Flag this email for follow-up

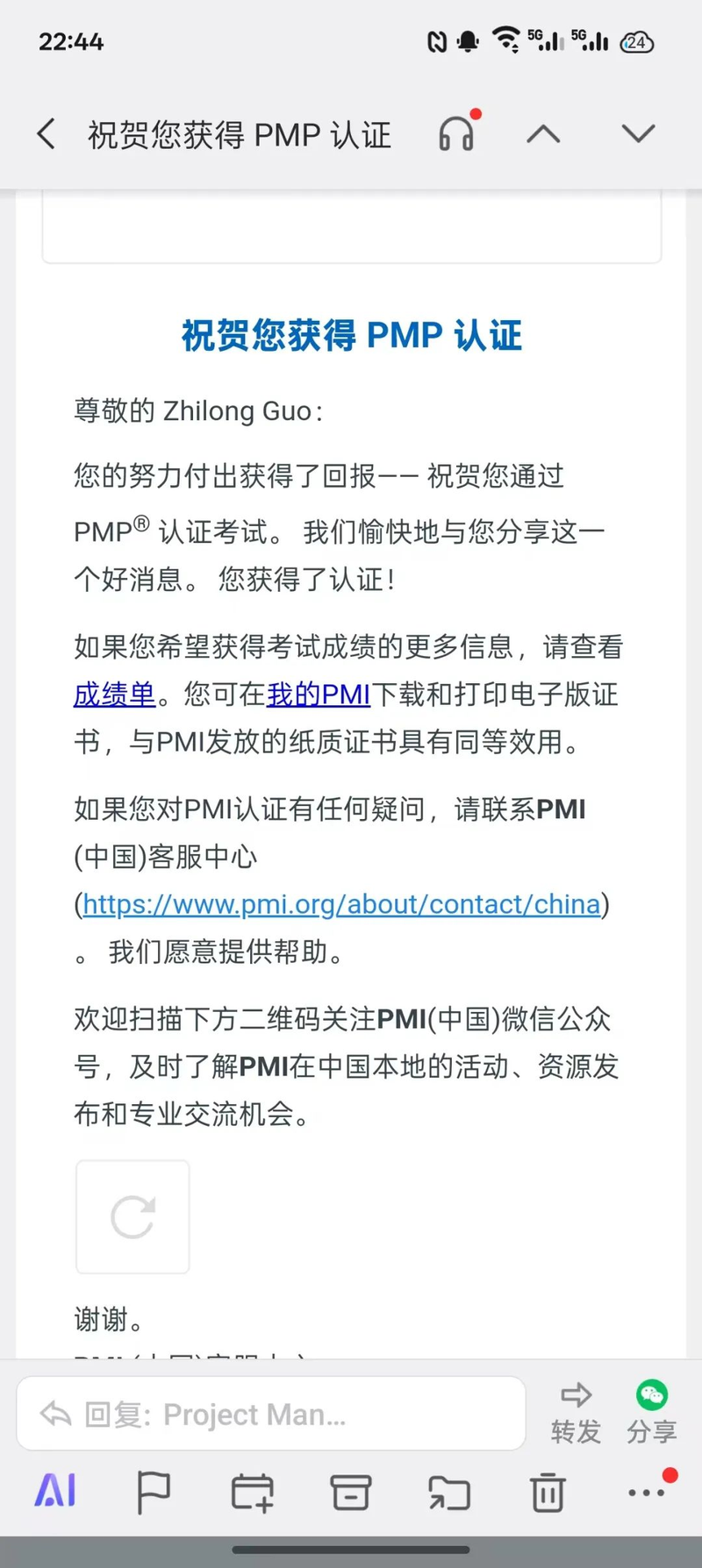[154, 1492]
